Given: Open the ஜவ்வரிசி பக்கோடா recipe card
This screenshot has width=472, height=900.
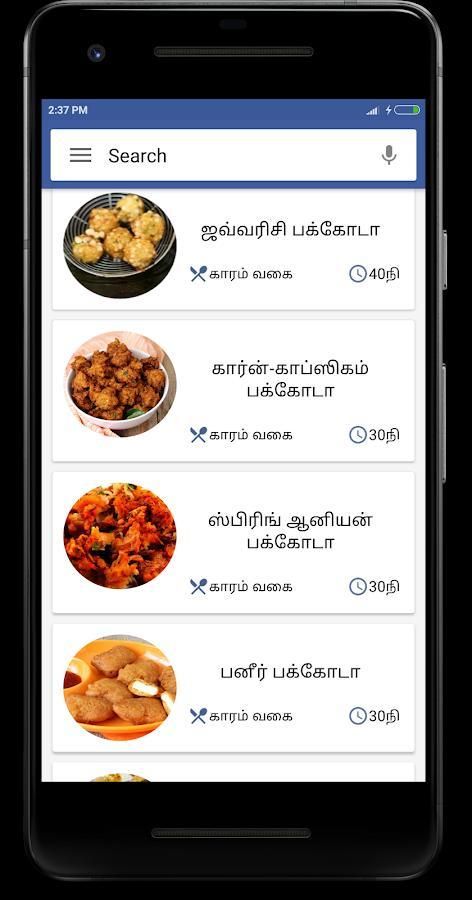Looking at the screenshot, I should tap(233, 249).
